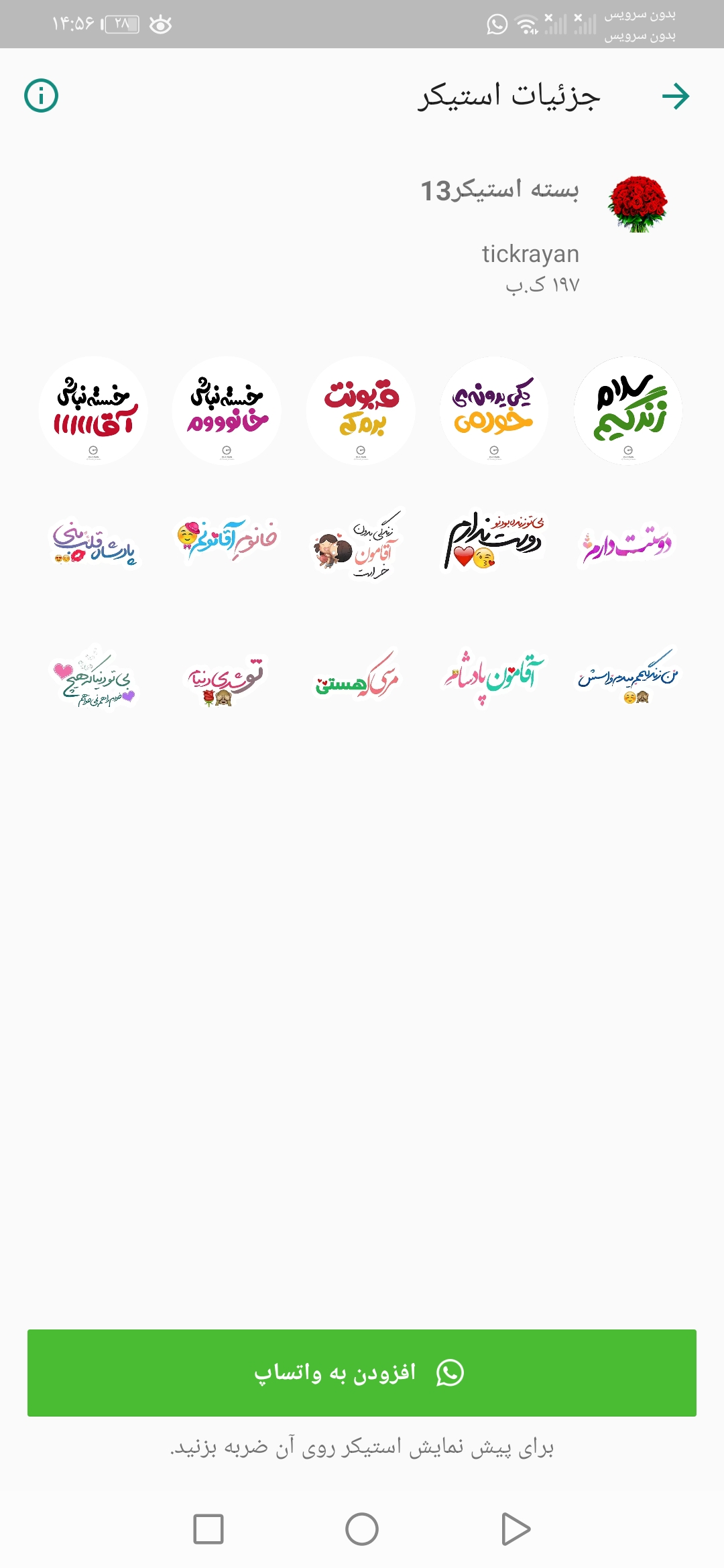Preview the یکی یدونه‌ی خودمی sticker

(x=494, y=411)
